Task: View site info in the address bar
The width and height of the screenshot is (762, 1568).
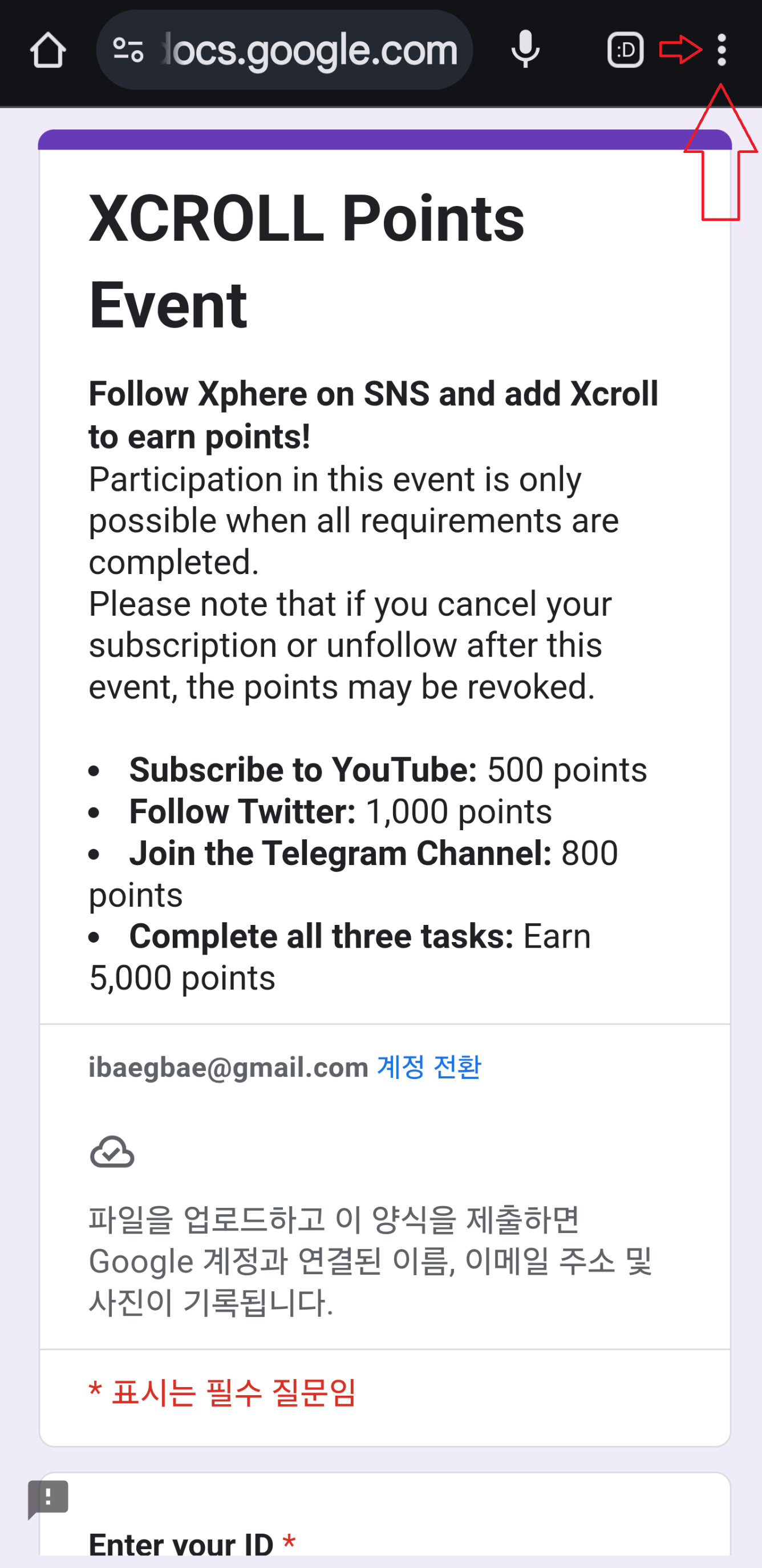Action: (x=128, y=50)
